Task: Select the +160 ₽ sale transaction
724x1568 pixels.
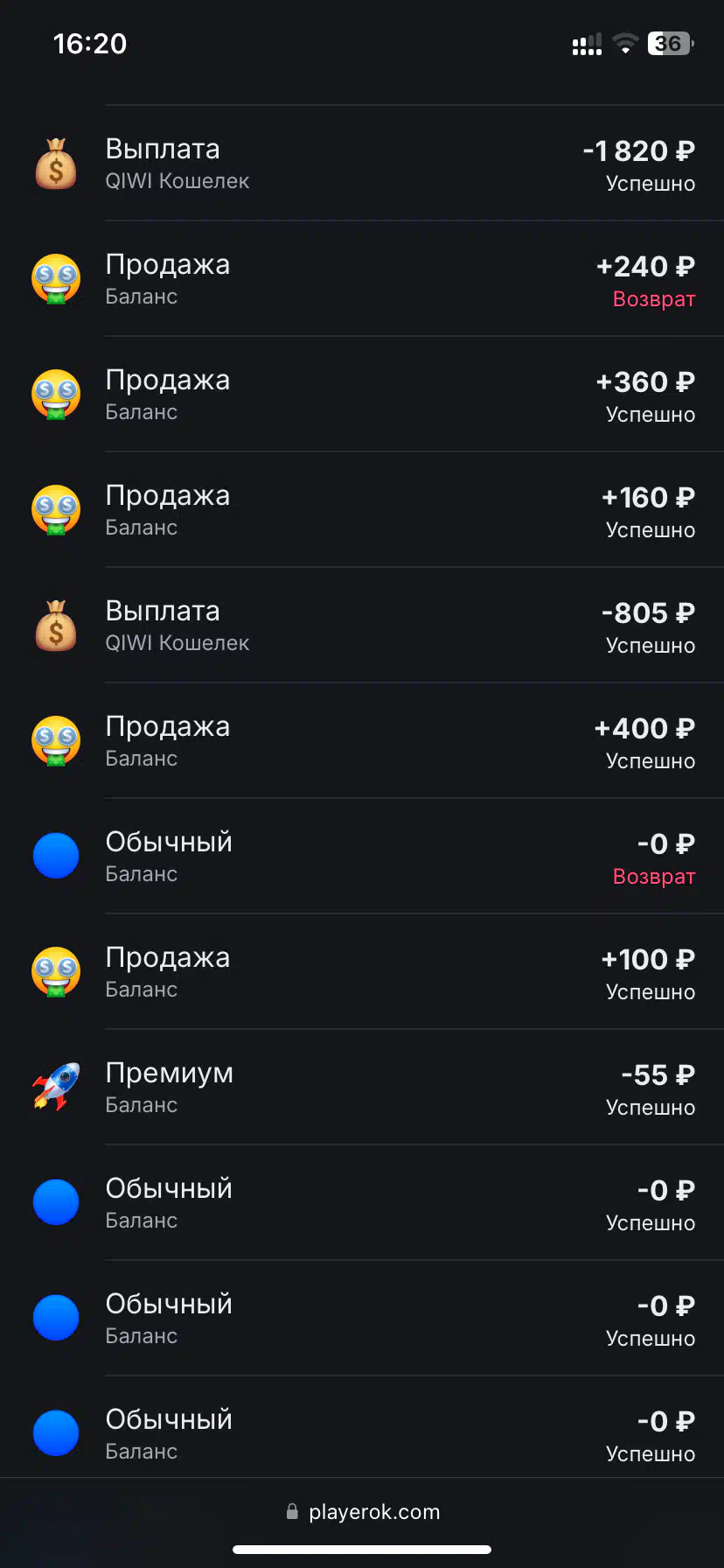Action: [362, 510]
